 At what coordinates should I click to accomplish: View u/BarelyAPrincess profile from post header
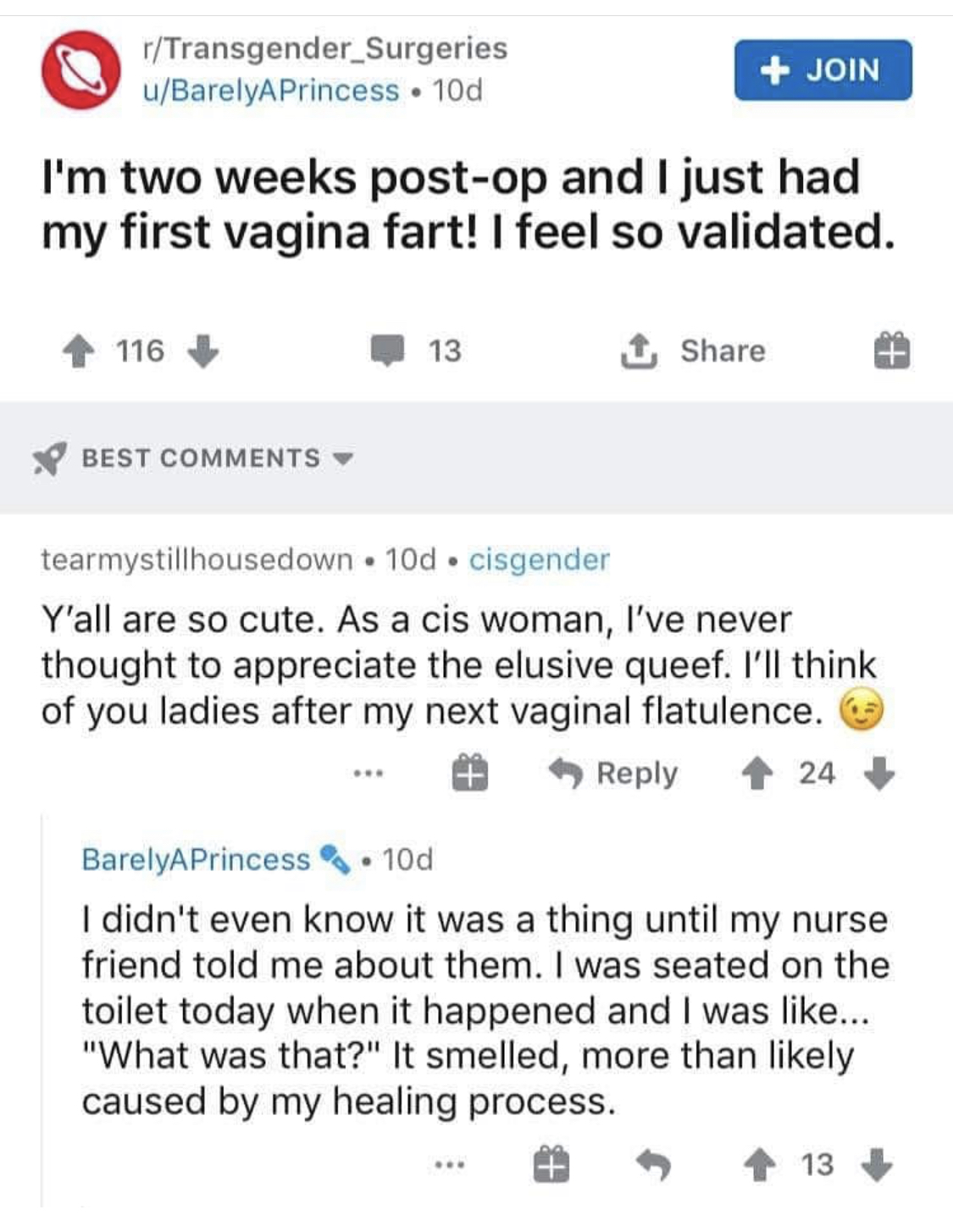(270, 91)
